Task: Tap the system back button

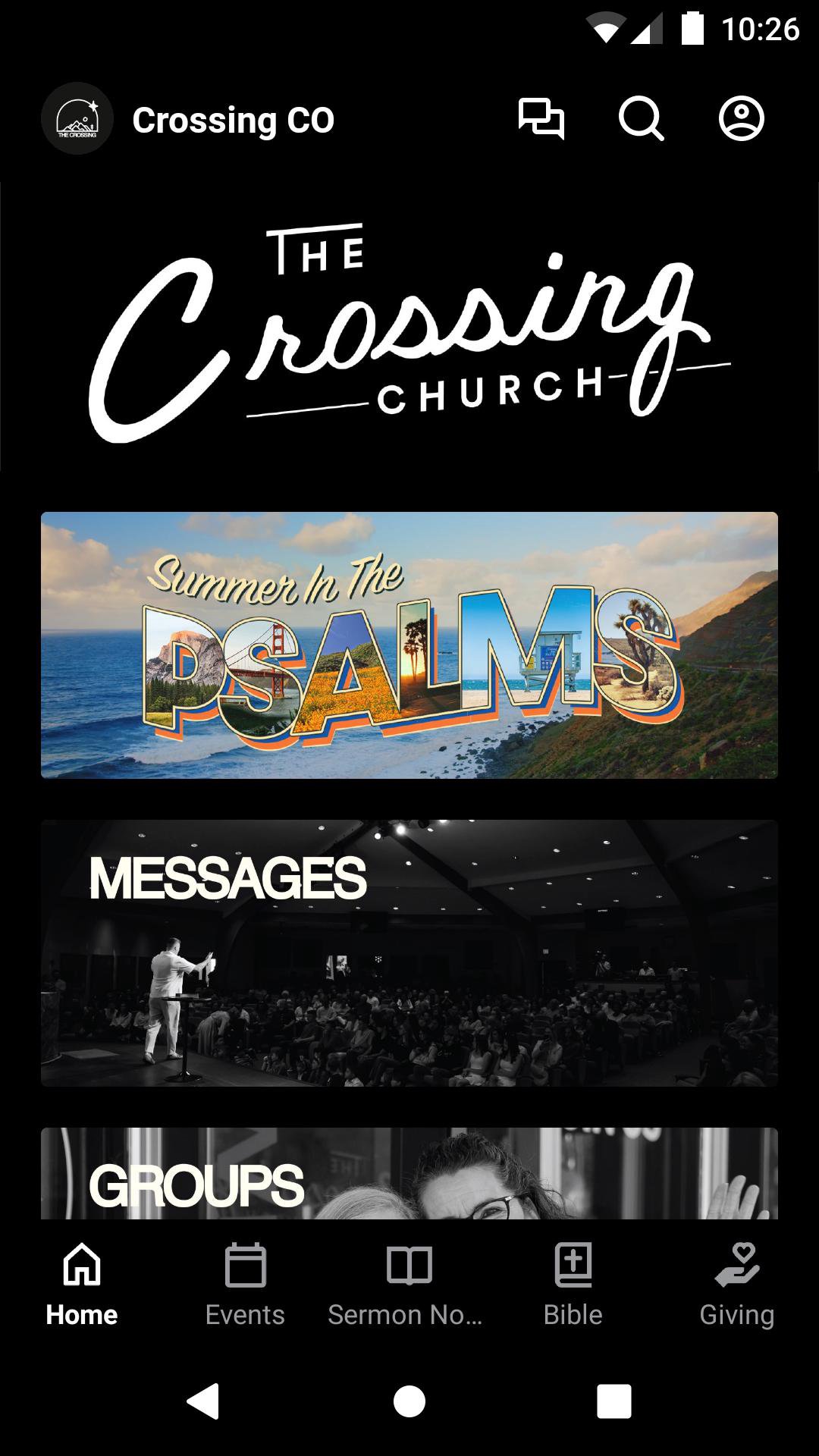Action: [x=203, y=1401]
